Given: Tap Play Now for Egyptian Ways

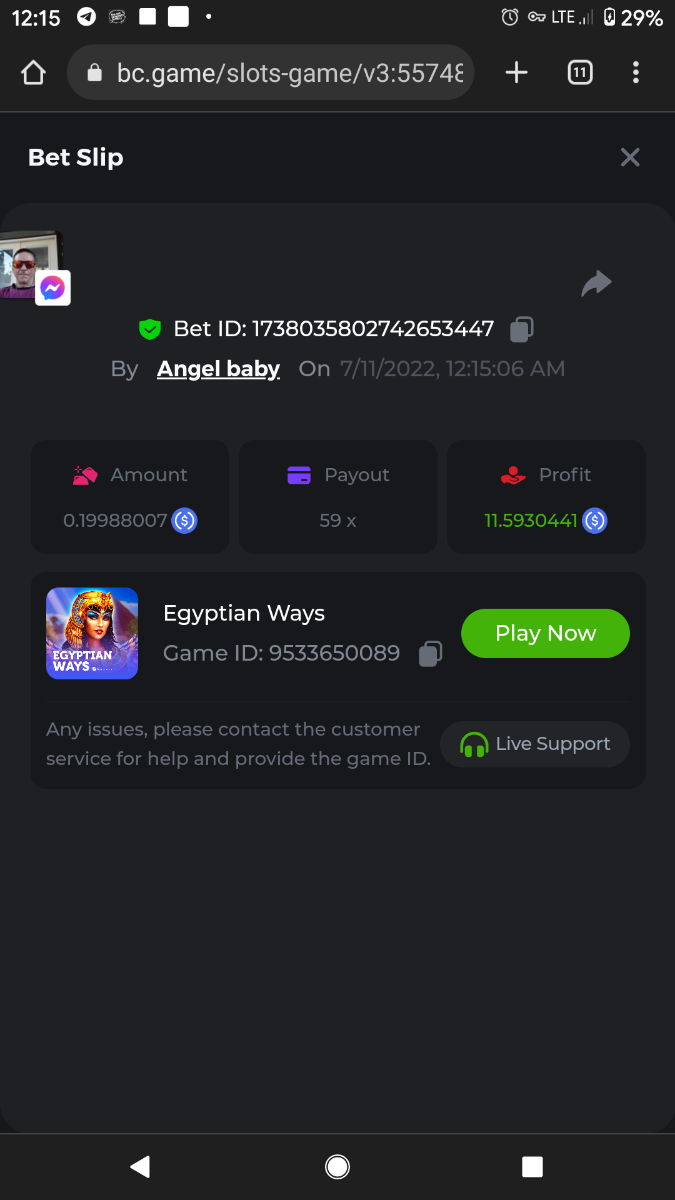Looking at the screenshot, I should tap(545, 633).
